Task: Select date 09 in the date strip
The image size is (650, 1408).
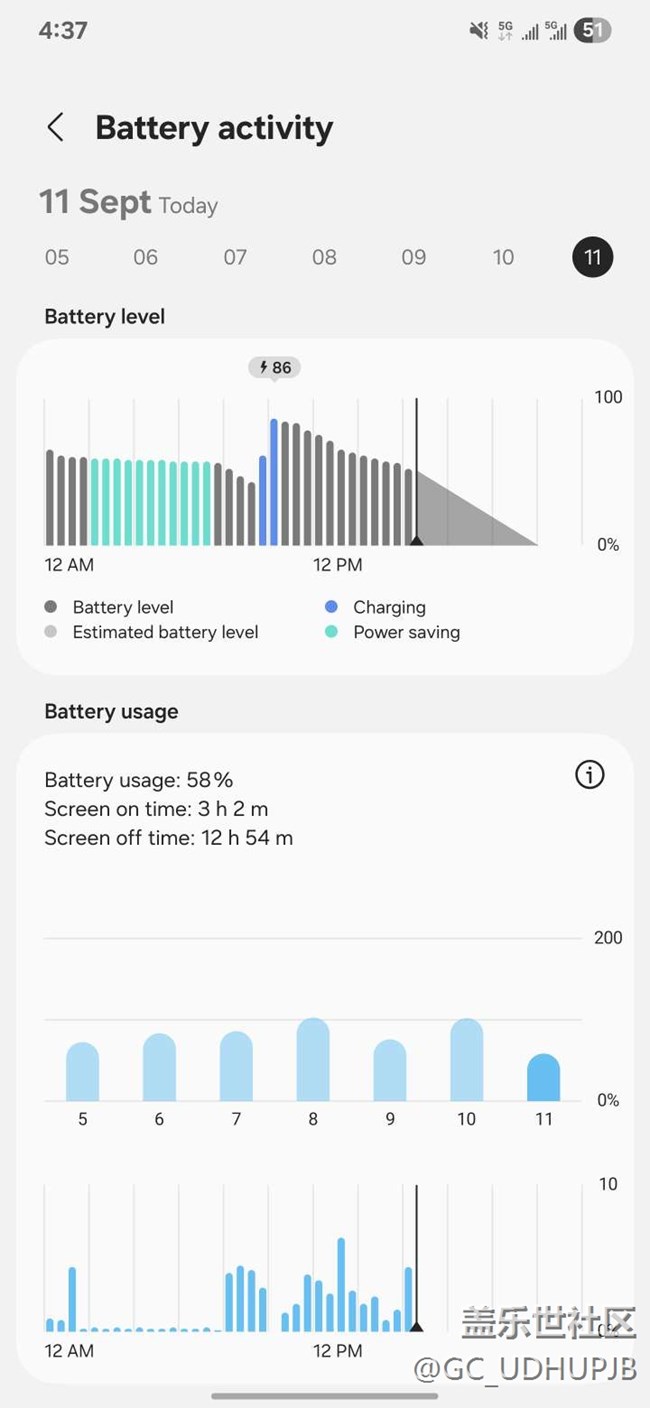Action: tap(414, 257)
